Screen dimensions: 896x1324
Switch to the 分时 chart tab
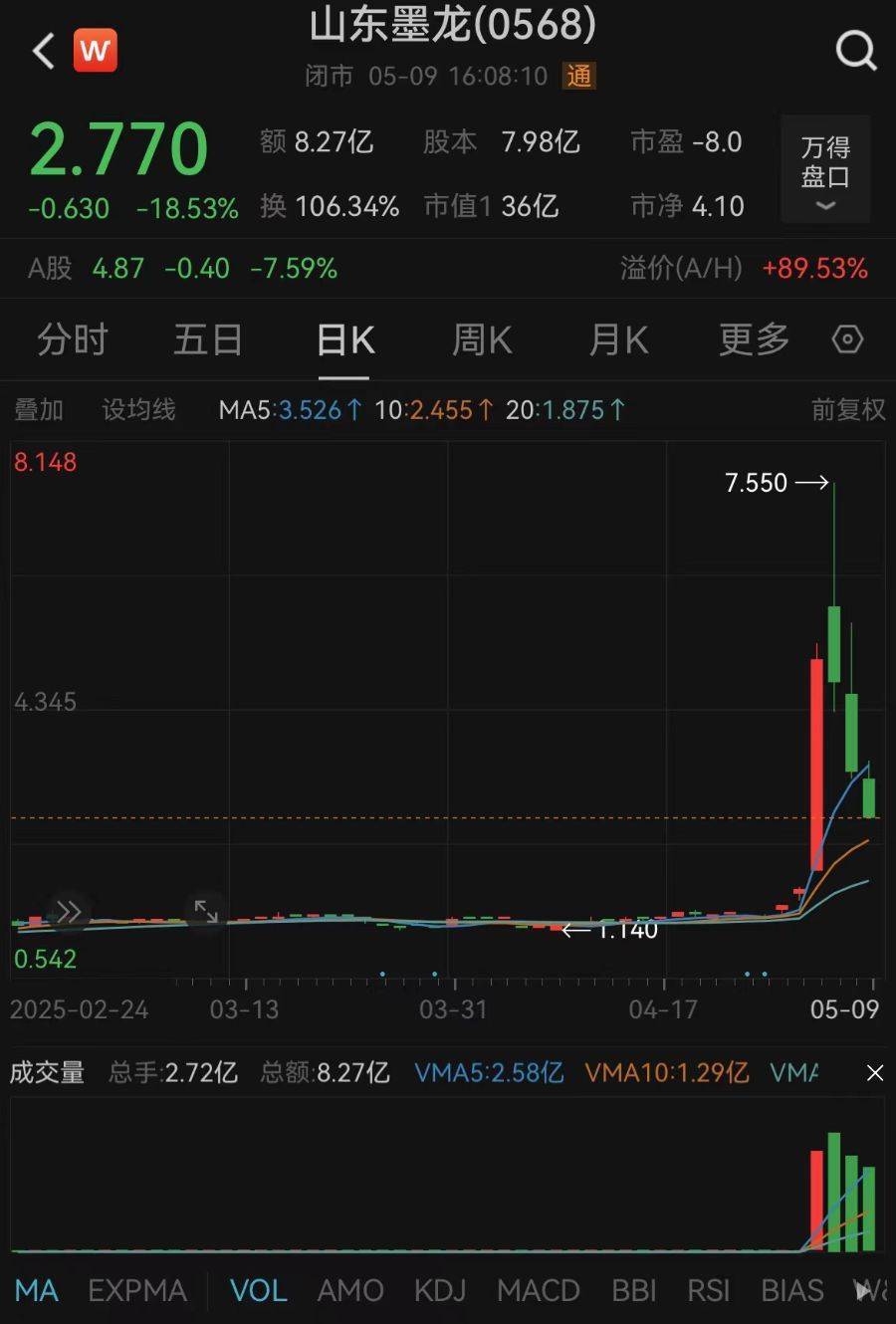point(72,340)
